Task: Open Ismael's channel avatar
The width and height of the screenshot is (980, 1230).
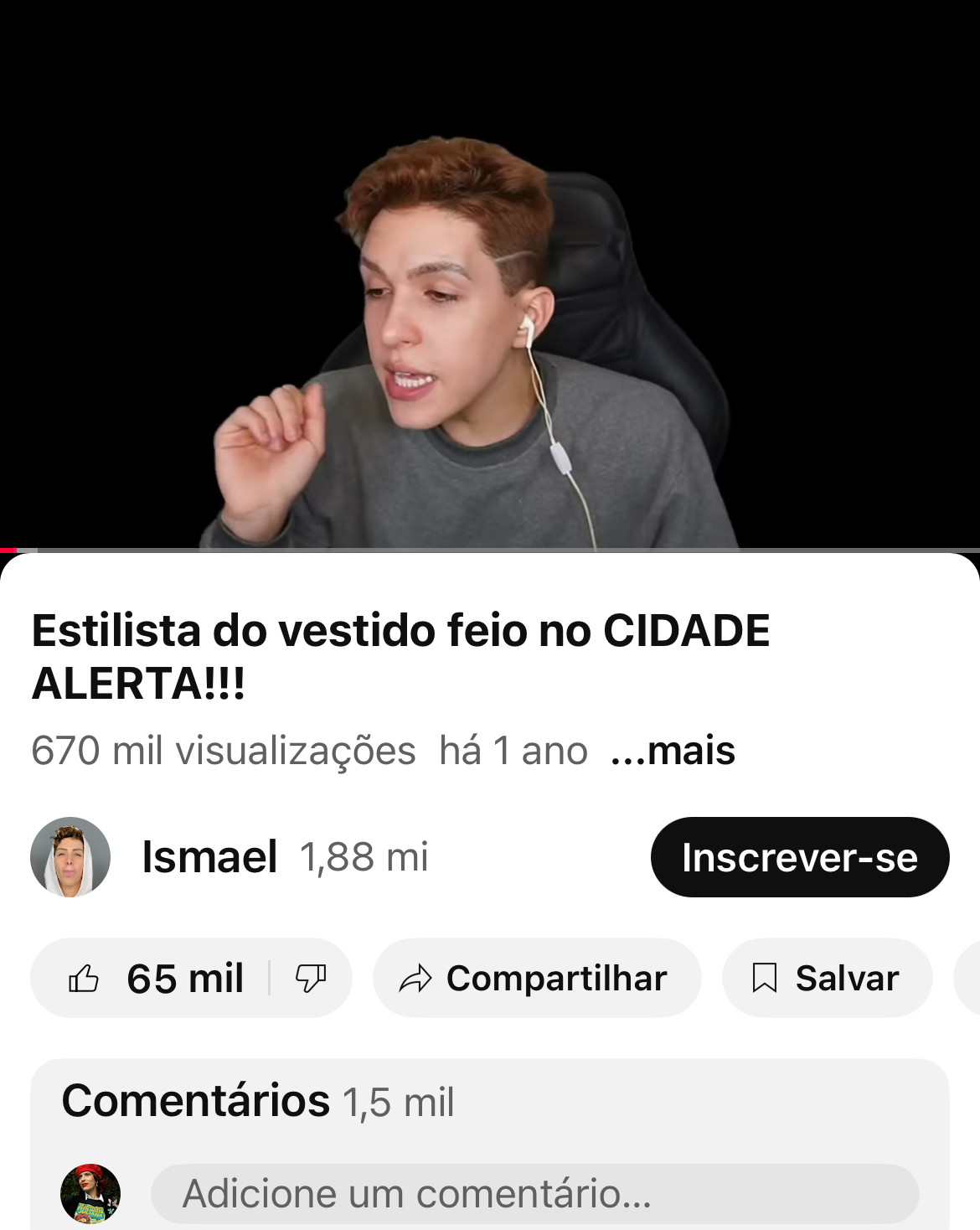Action: pos(70,857)
